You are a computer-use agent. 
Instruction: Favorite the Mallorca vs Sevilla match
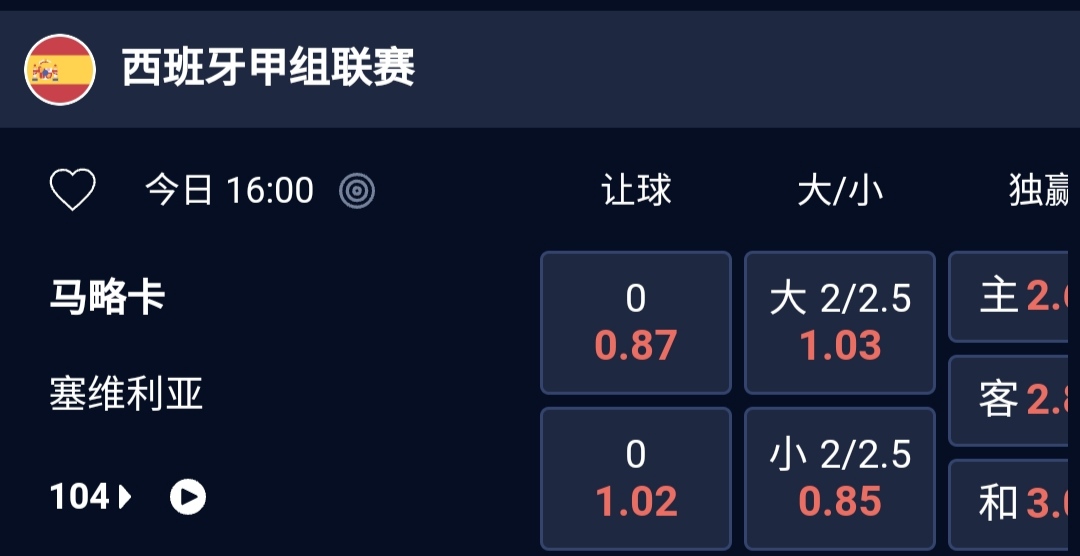[x=73, y=190]
